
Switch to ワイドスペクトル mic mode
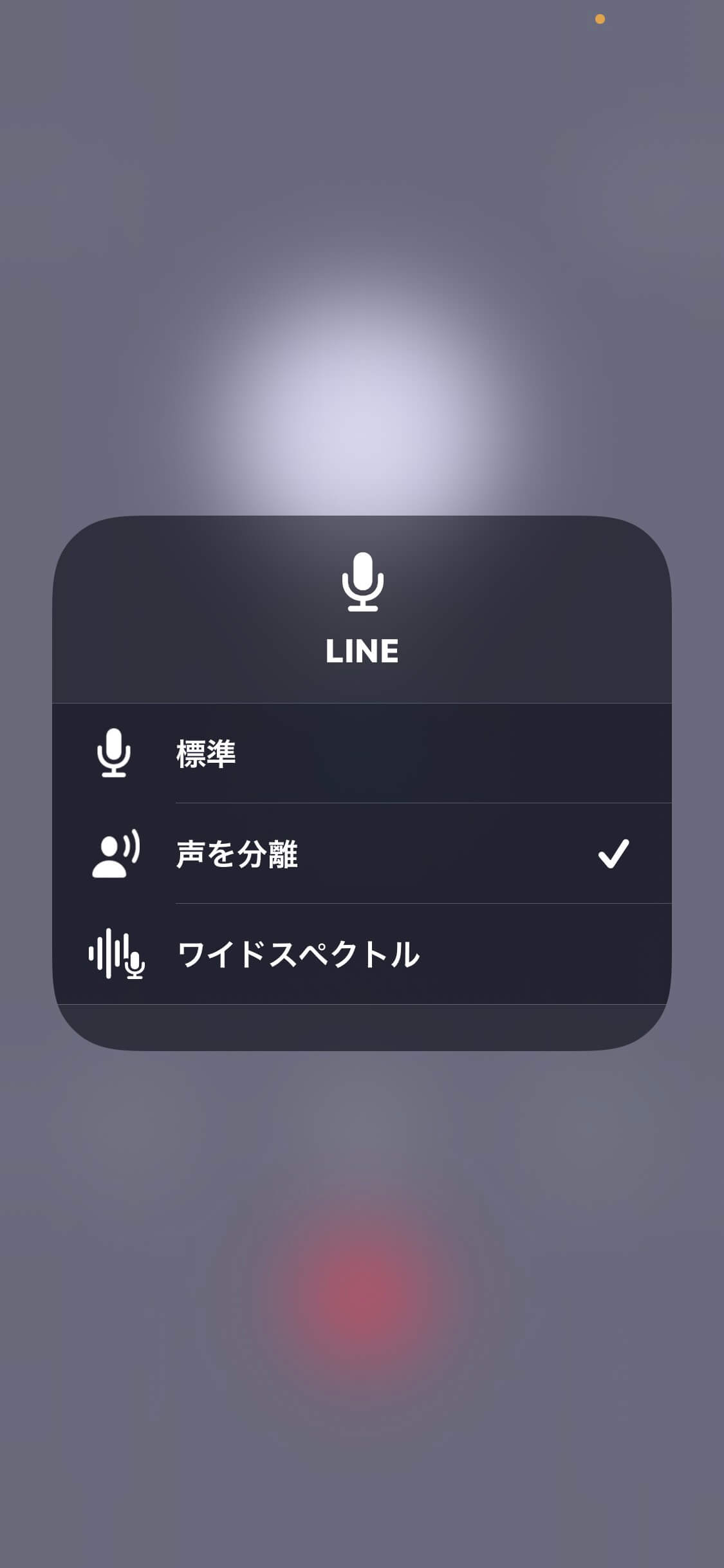coord(362,954)
